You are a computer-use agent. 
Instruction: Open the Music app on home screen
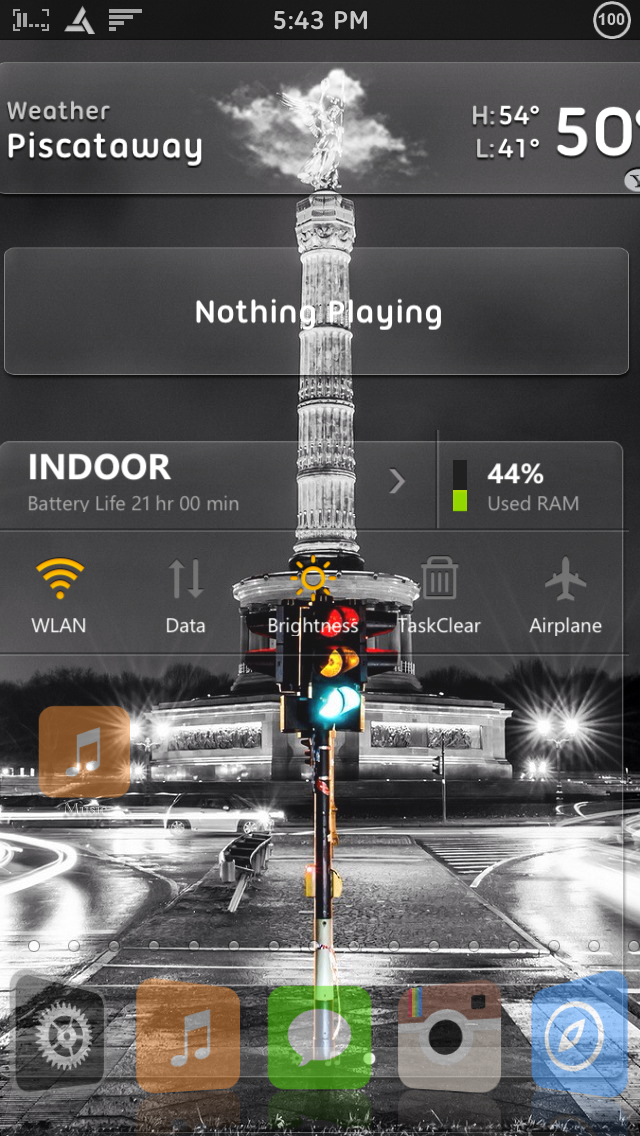pos(84,752)
